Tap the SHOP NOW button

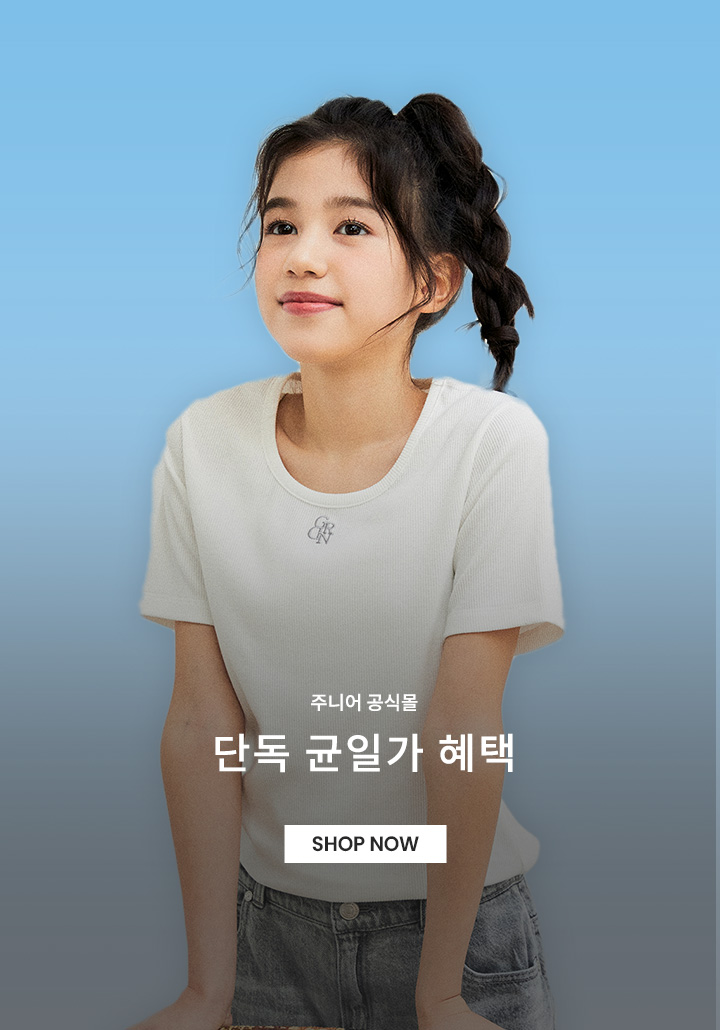pyautogui.click(x=365, y=844)
